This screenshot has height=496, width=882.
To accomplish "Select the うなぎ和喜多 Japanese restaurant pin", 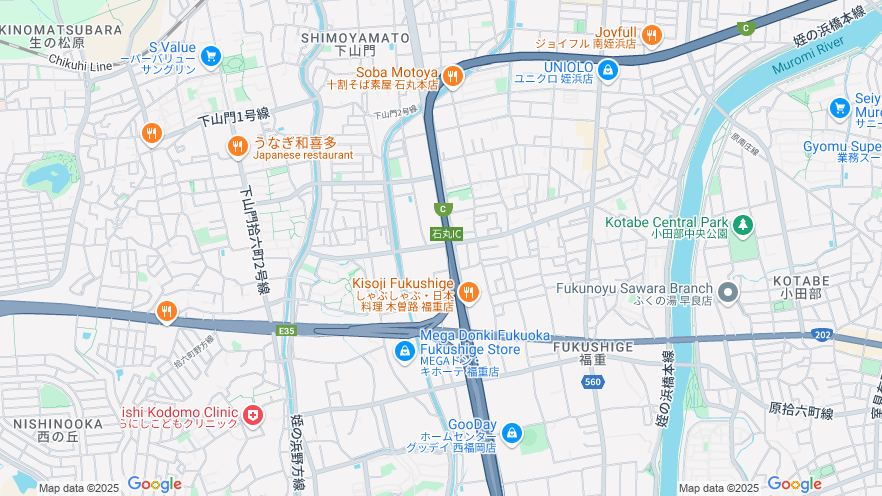I will (237, 147).
